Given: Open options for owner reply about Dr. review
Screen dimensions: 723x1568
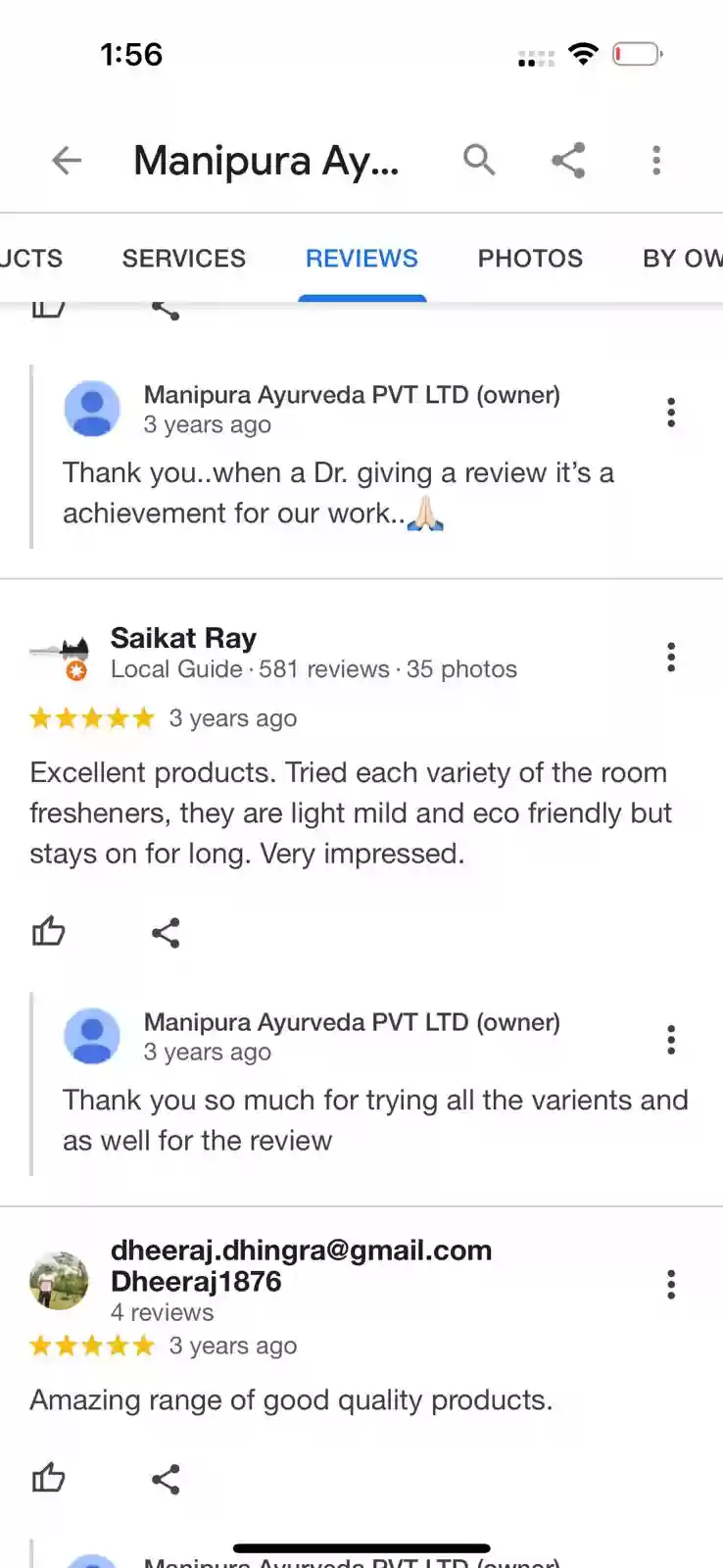Looking at the screenshot, I should pyautogui.click(x=671, y=412).
